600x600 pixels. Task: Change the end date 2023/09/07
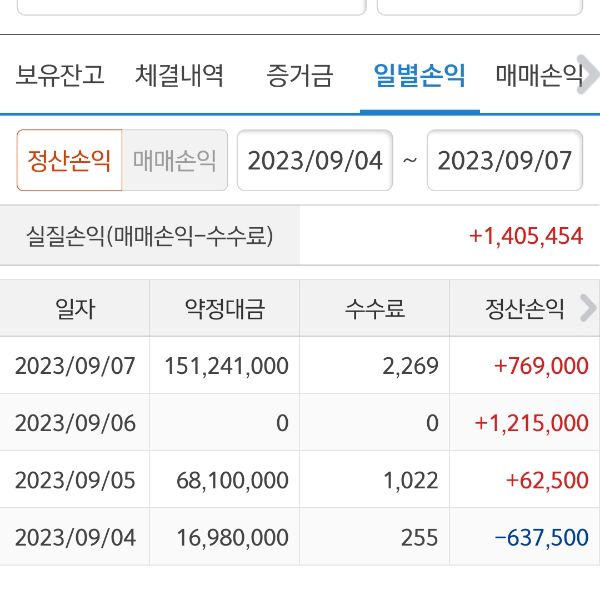504,161
